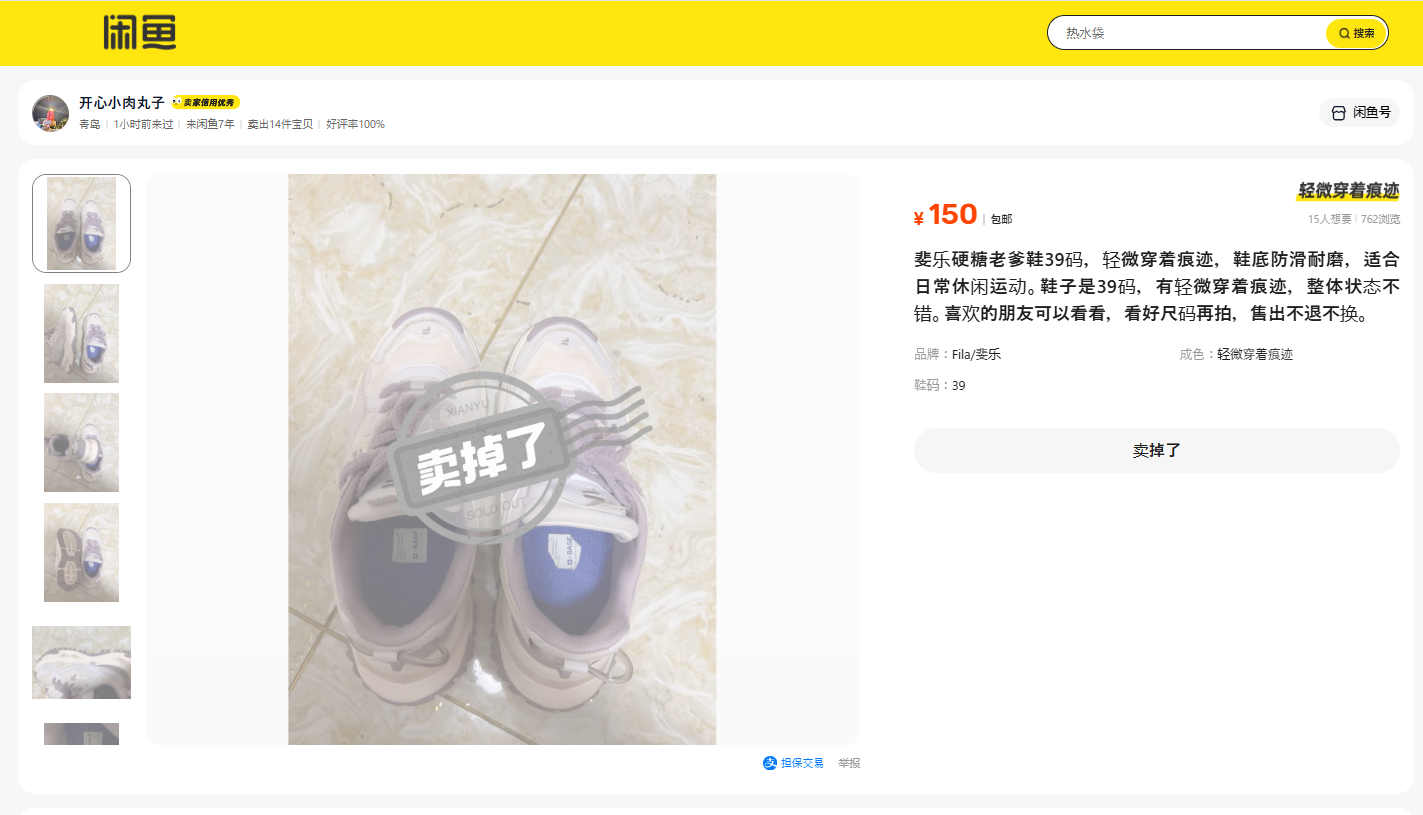Tap the 卖掉了 button

pos(1156,451)
